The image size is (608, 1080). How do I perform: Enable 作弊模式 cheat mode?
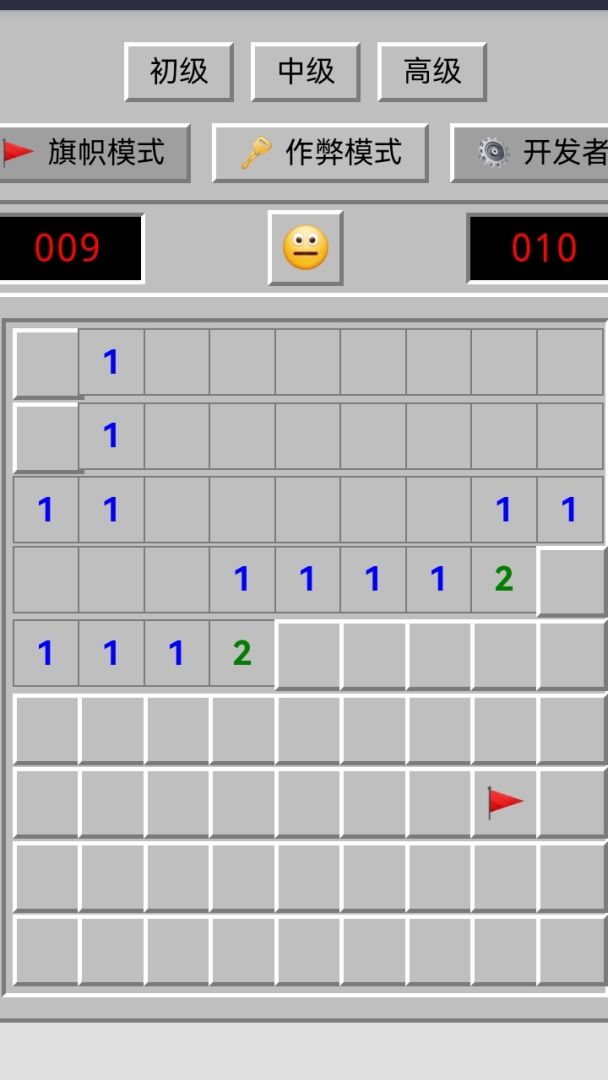coord(321,153)
